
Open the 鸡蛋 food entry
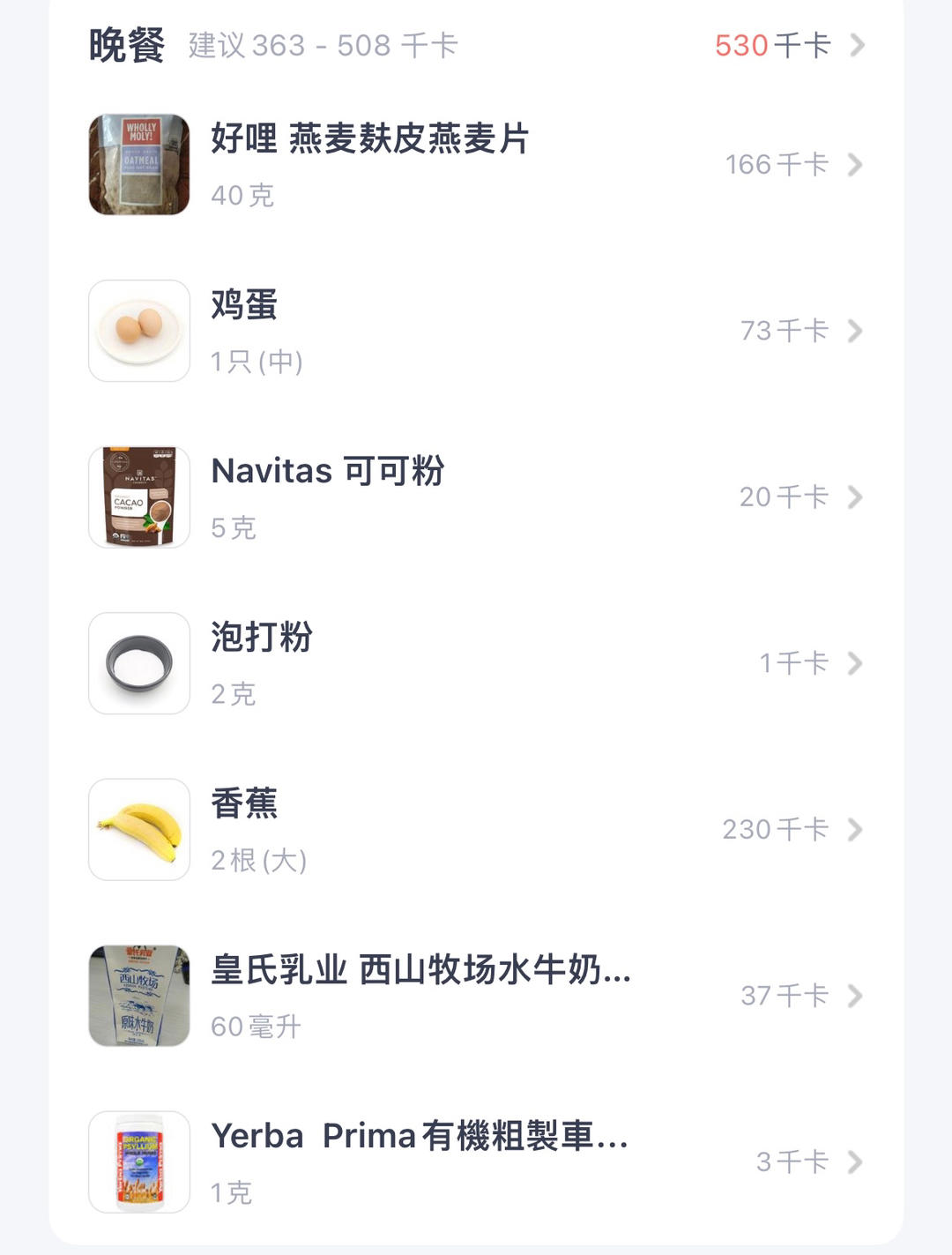click(x=476, y=331)
